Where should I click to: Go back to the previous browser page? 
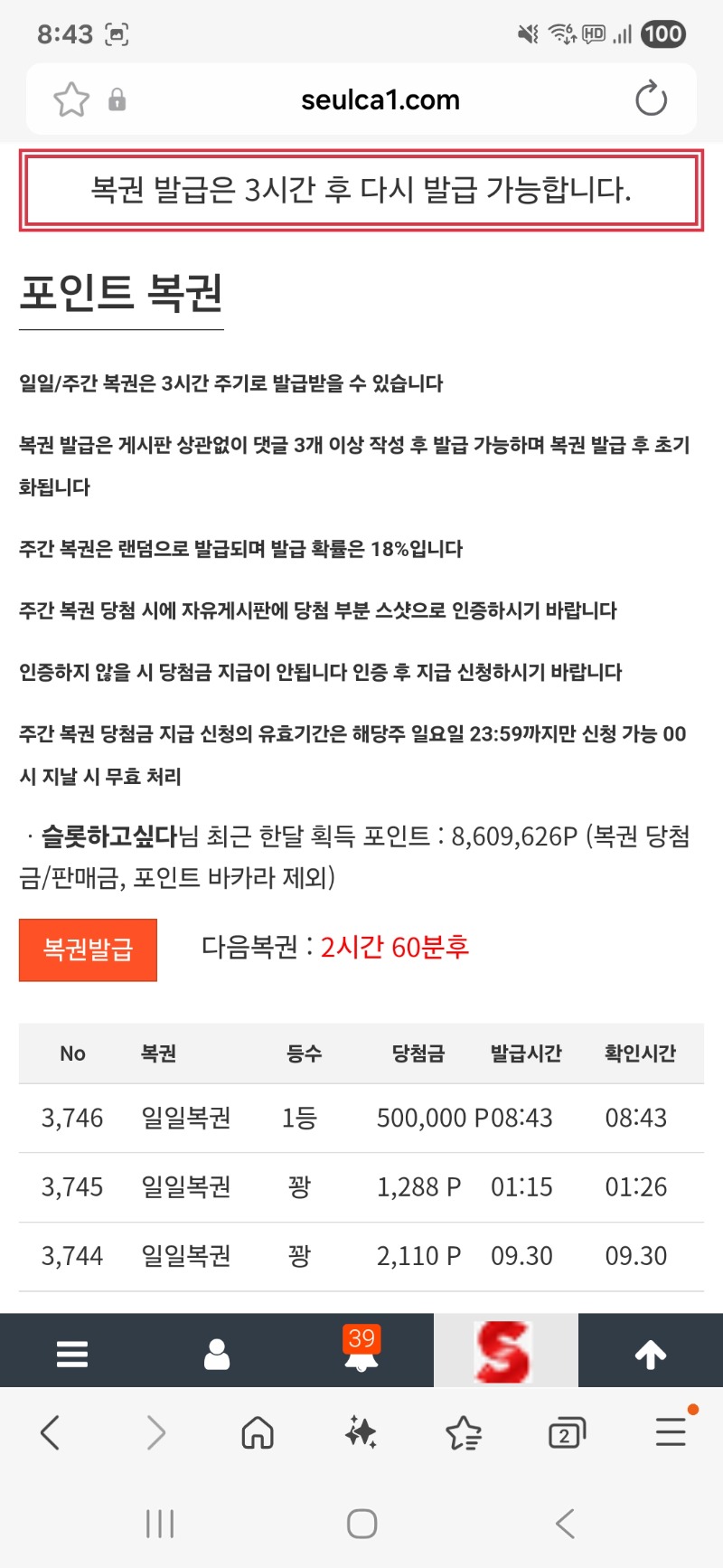click(x=52, y=1432)
